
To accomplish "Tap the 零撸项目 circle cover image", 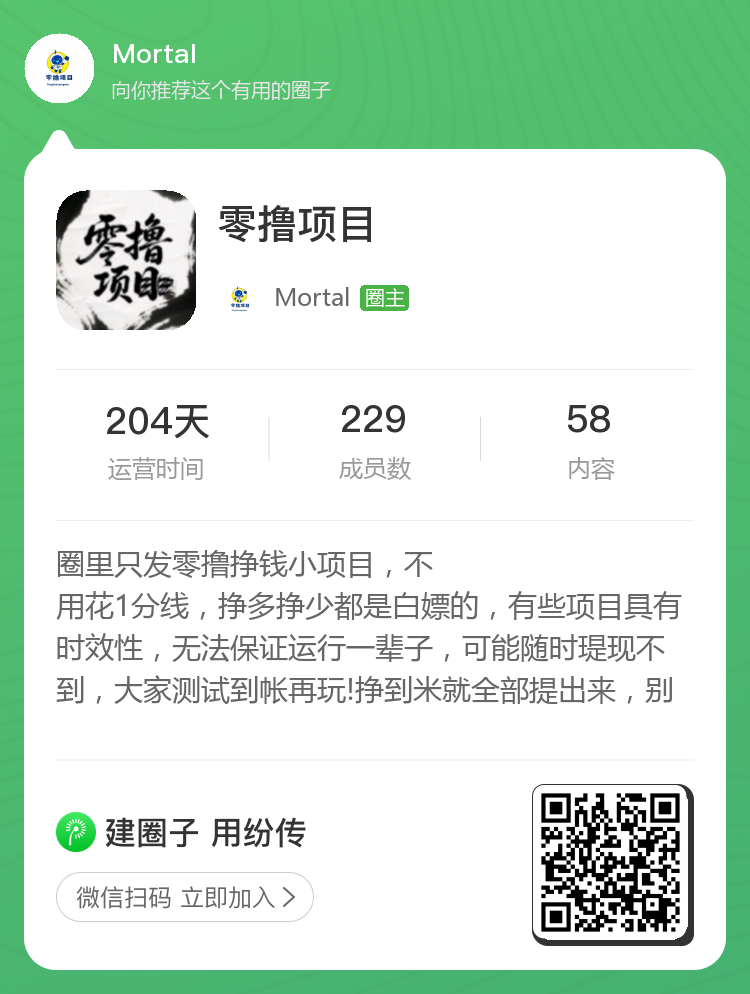I will coord(126,259).
